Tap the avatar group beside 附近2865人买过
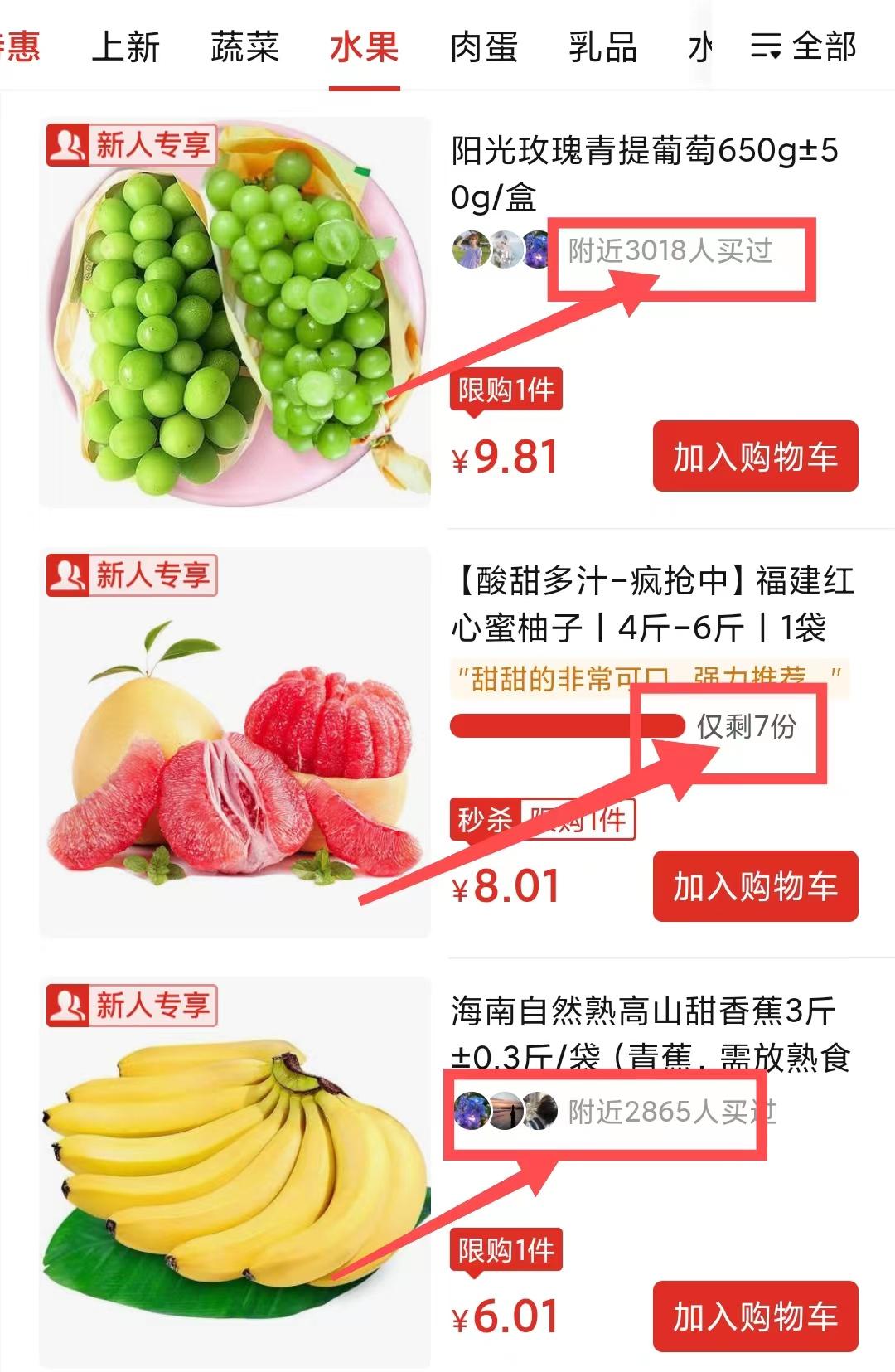The width and height of the screenshot is (895, 1372). coord(506,1113)
